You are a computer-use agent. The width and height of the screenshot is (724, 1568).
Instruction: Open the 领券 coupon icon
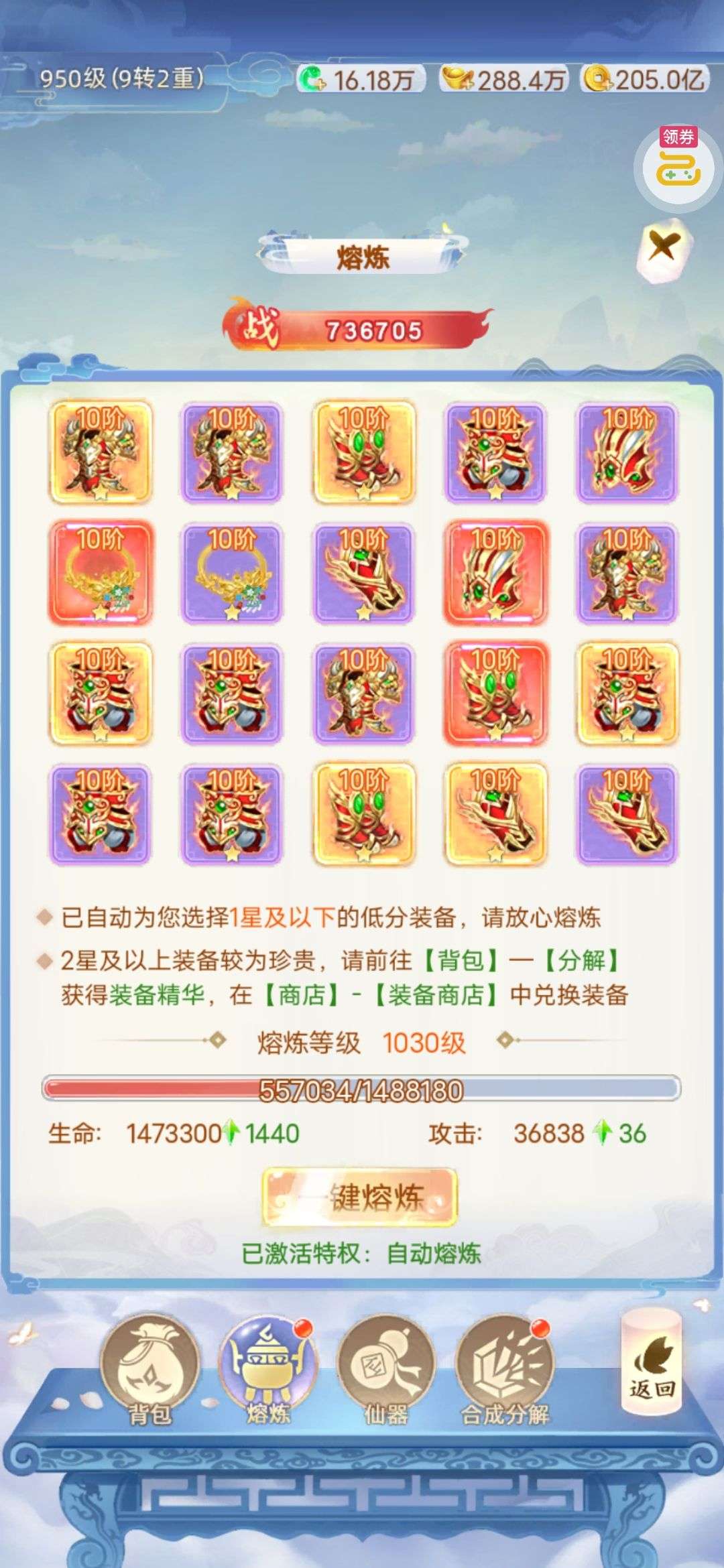pyautogui.click(x=678, y=164)
